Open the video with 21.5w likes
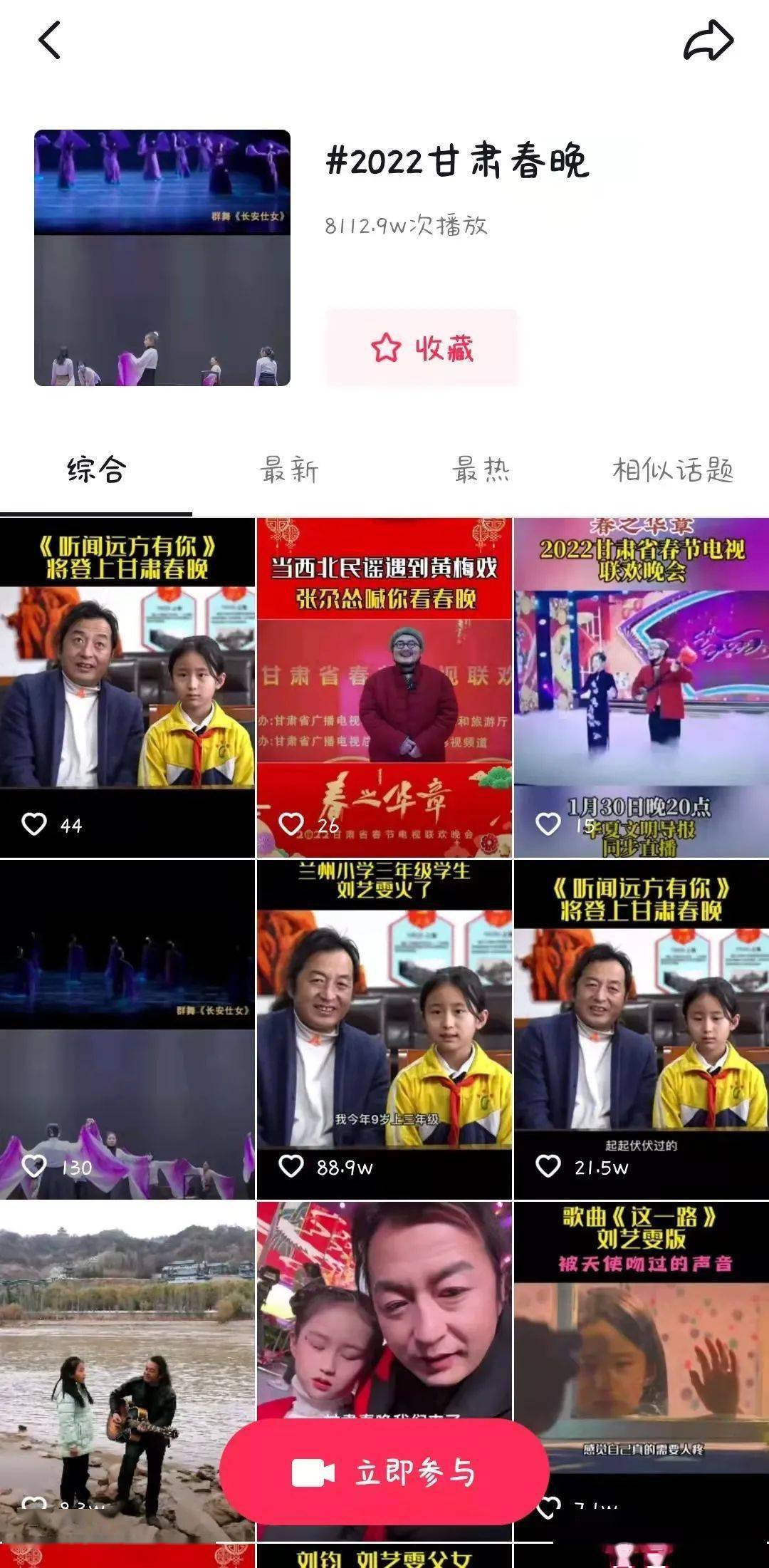This screenshot has width=769, height=1568. [641, 1029]
